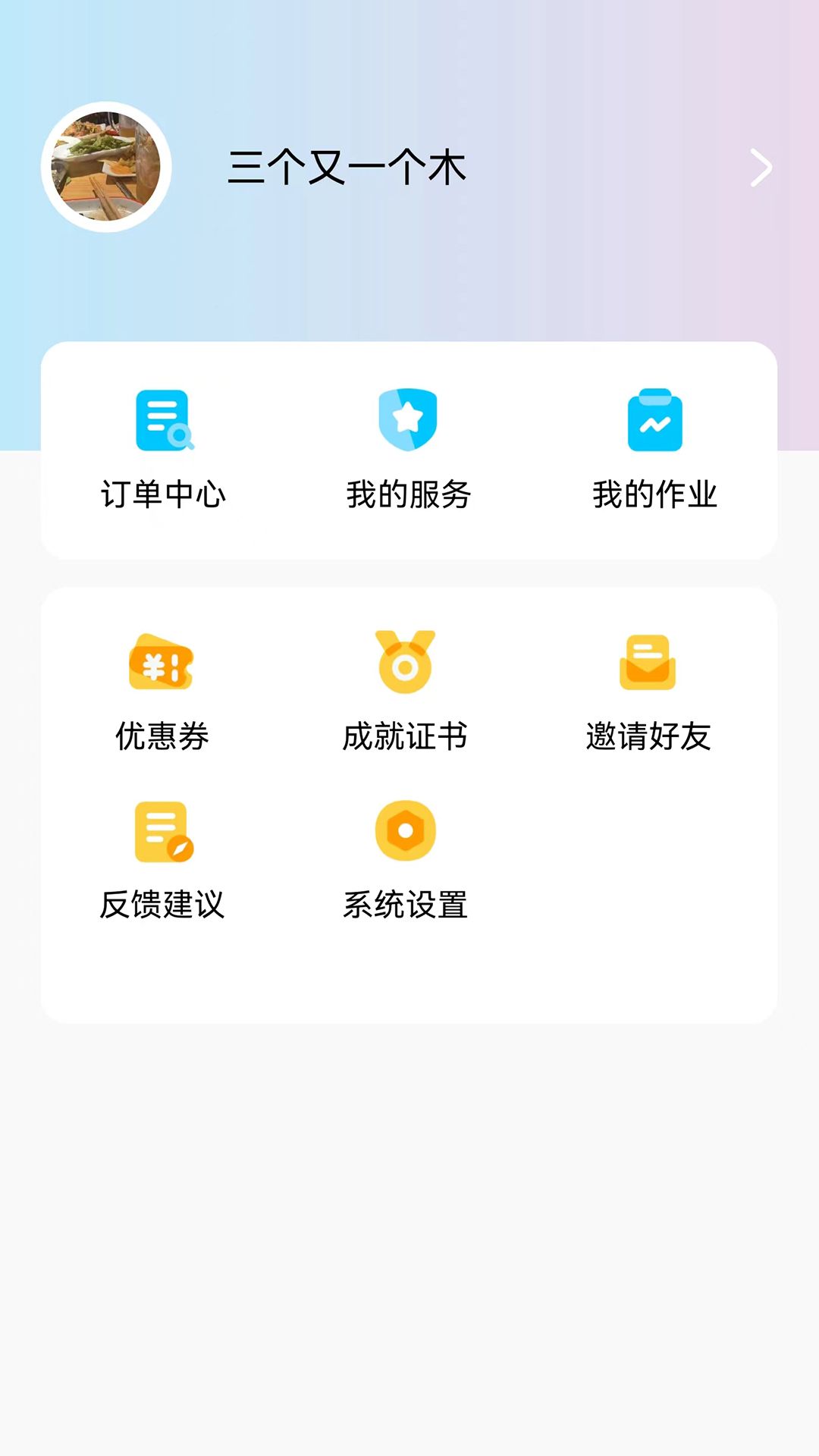Tap the 系统设置 text label
The image size is (819, 1456).
click(x=406, y=903)
